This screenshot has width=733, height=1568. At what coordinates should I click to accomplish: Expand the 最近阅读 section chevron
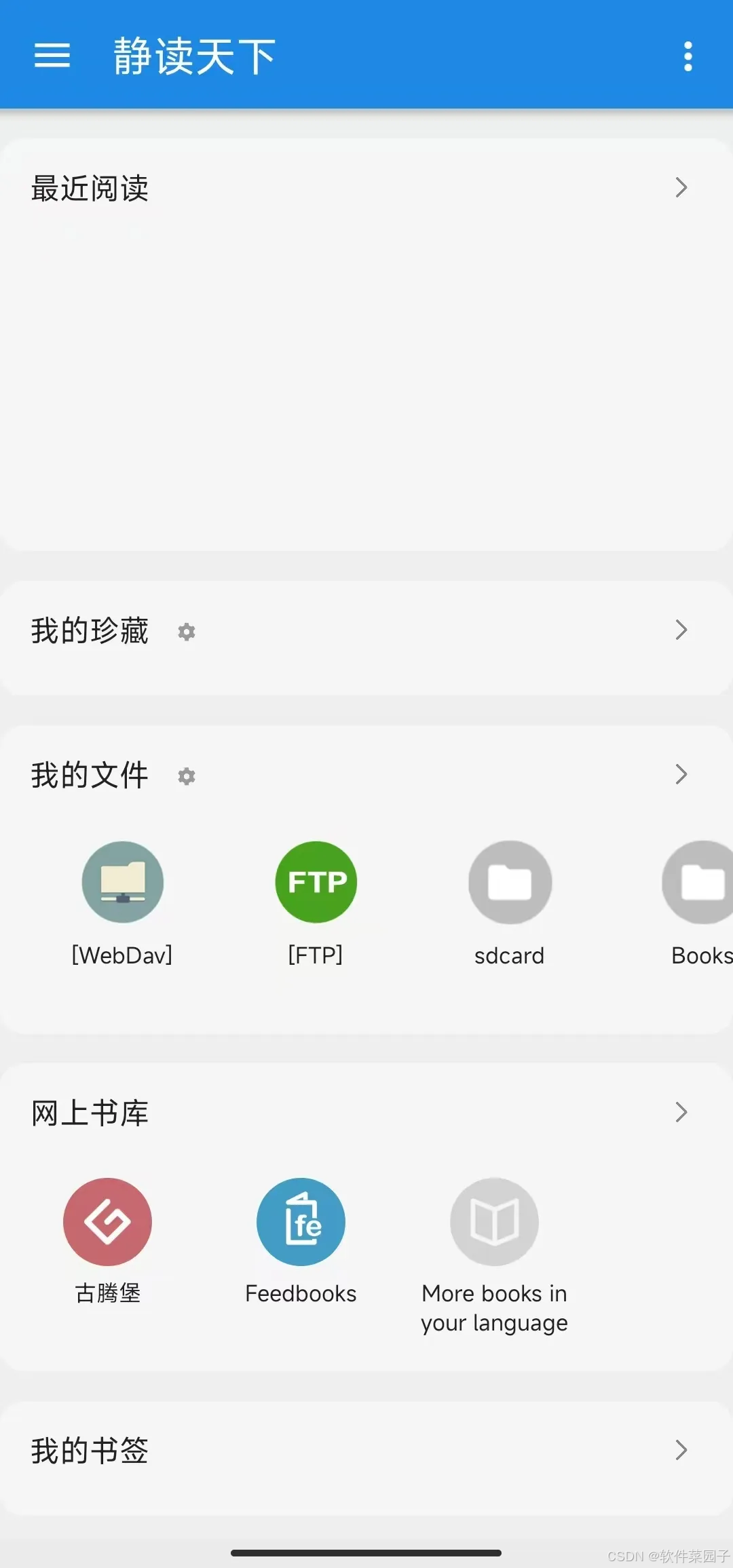point(681,188)
